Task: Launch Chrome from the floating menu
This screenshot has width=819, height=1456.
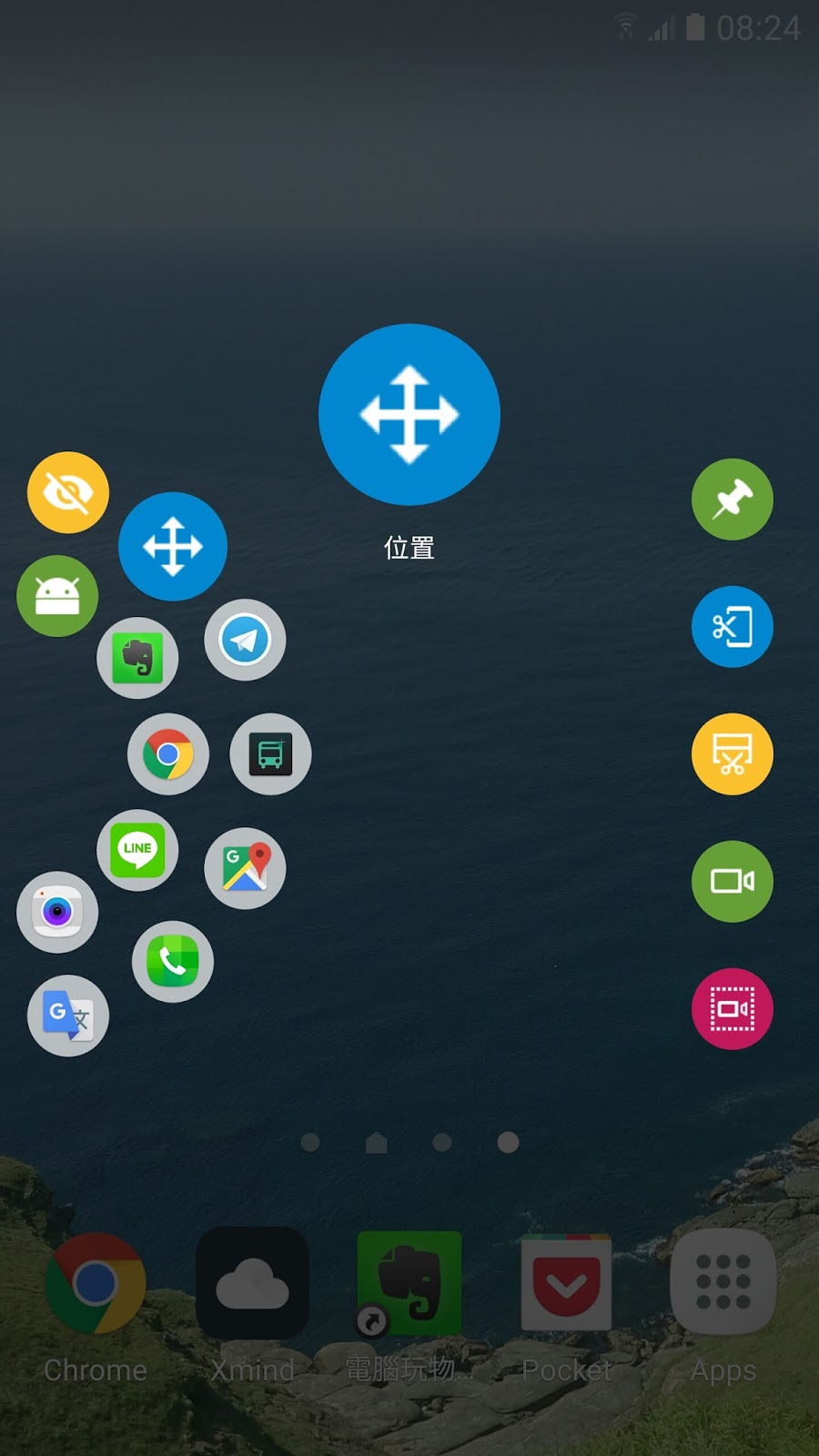Action: pos(168,754)
